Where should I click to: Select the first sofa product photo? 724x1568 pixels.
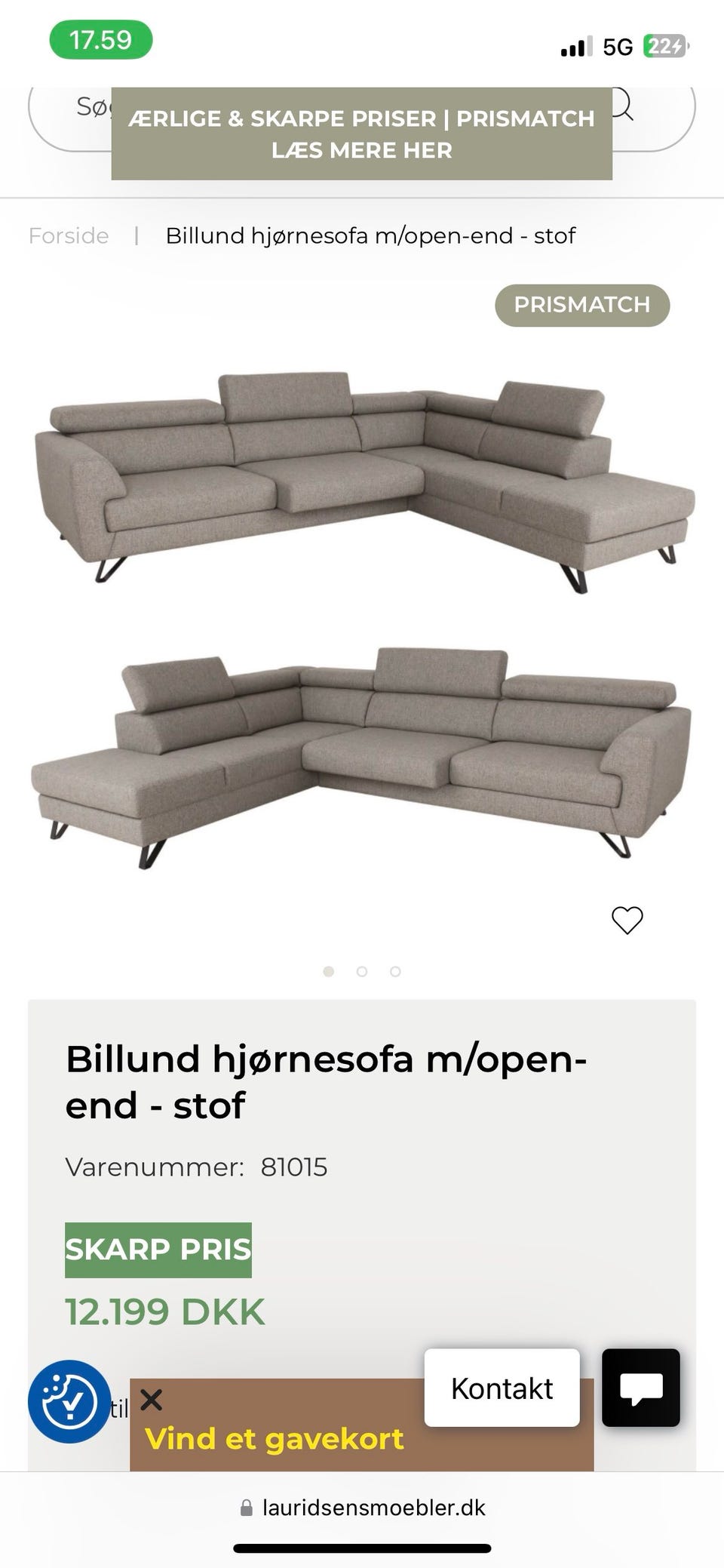coord(362,475)
